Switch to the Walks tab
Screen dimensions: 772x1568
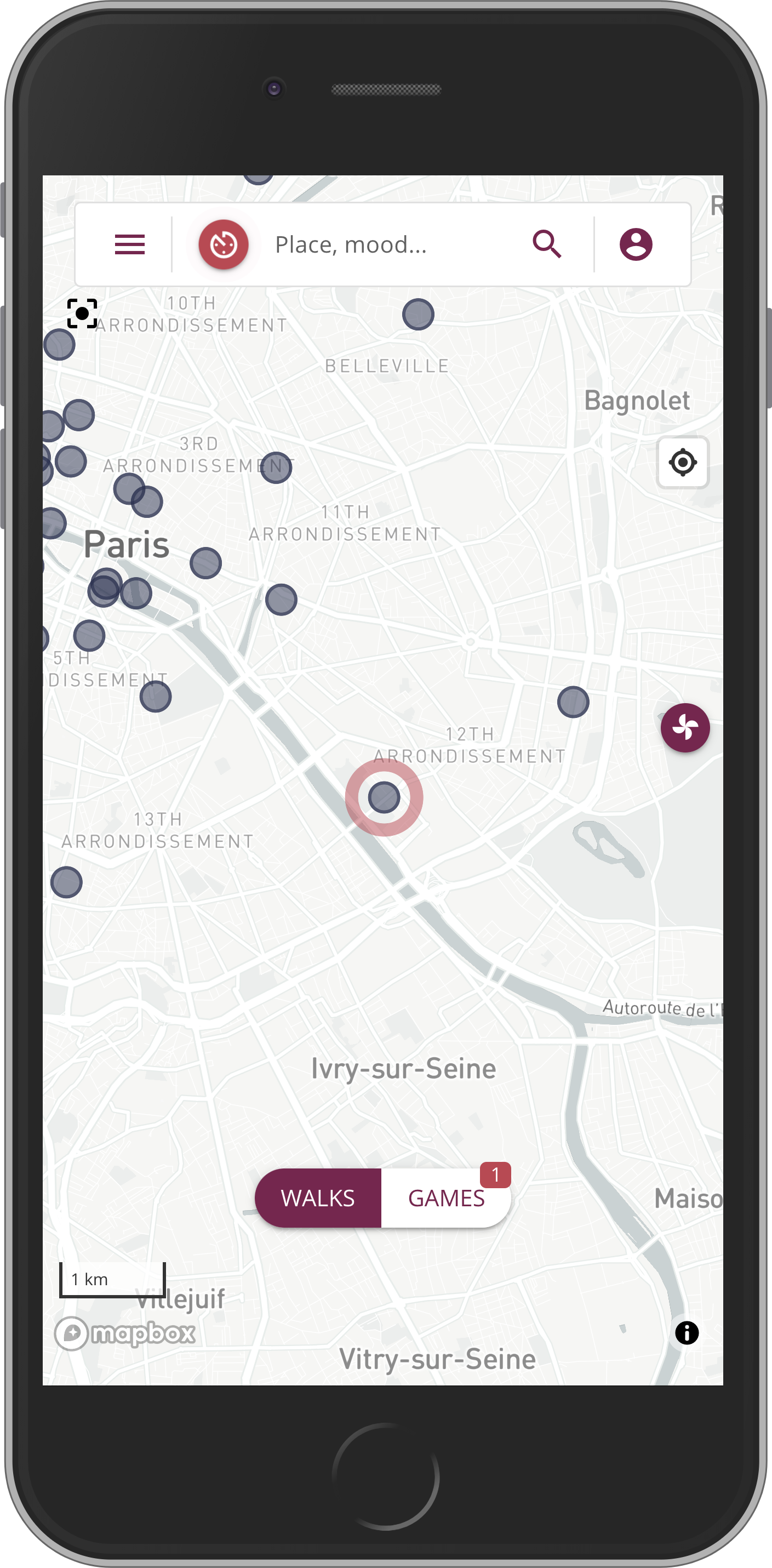pos(318,1198)
